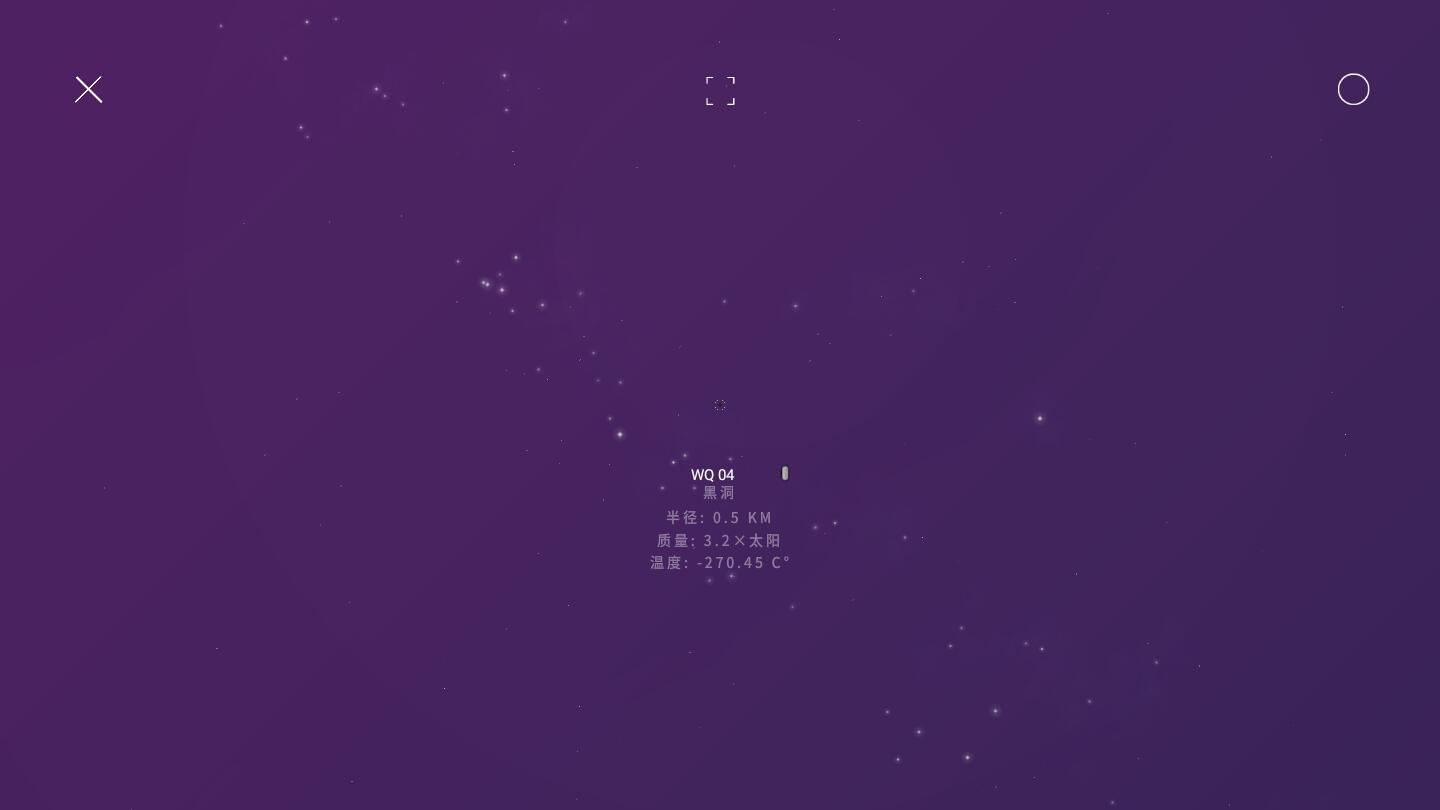
Task: Tap the circle button
Action: click(x=1353, y=89)
